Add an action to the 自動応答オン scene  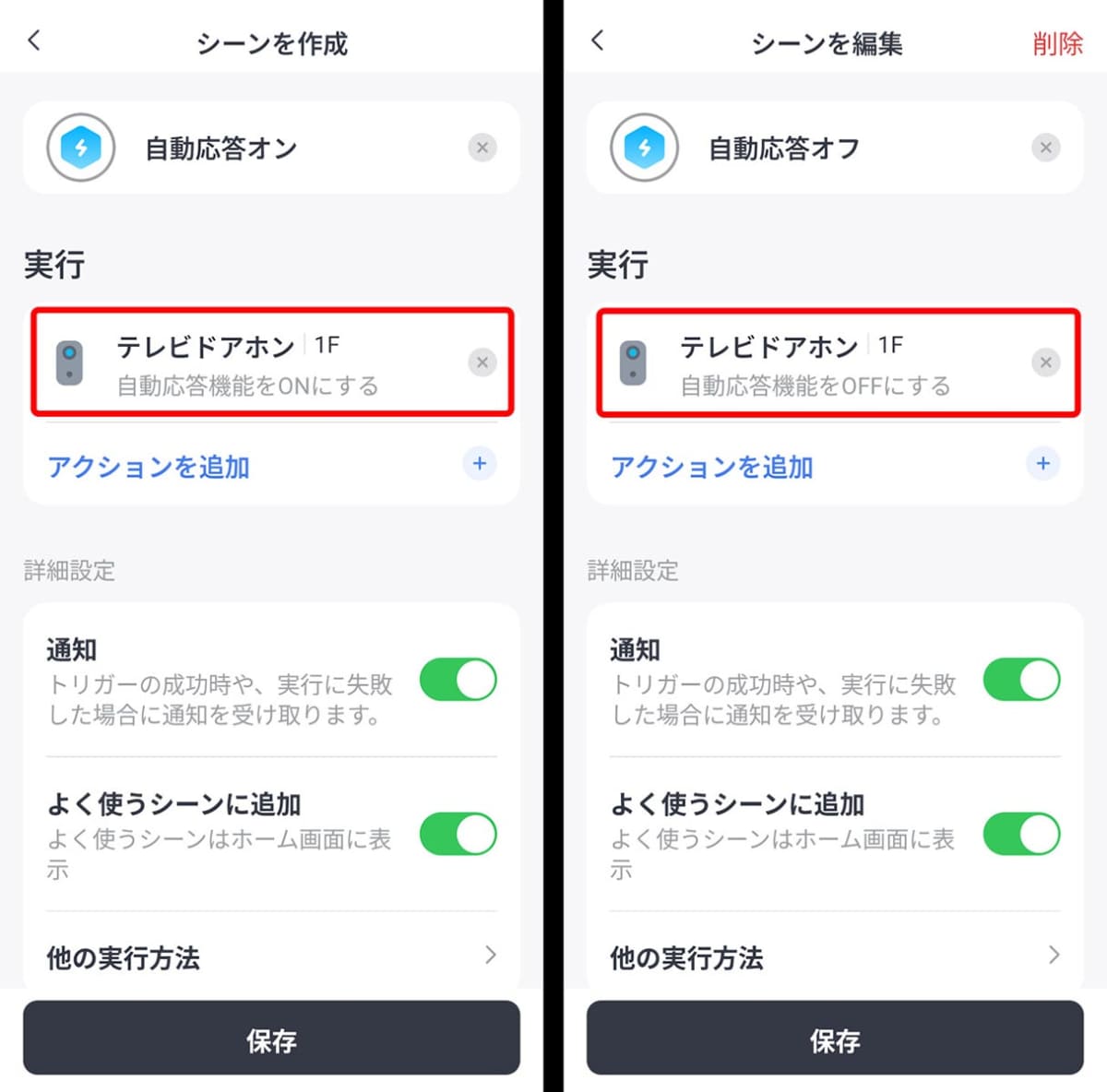[x=479, y=464]
